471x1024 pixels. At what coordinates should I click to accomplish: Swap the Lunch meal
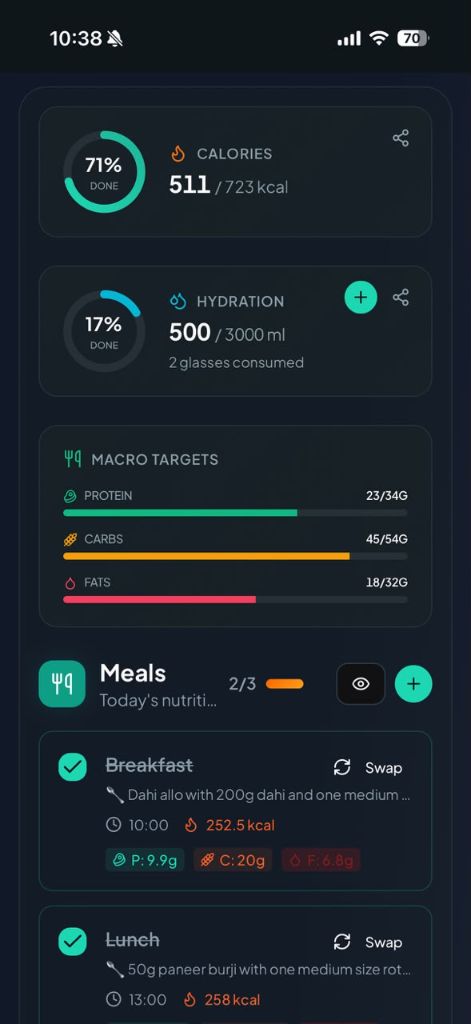coord(368,942)
